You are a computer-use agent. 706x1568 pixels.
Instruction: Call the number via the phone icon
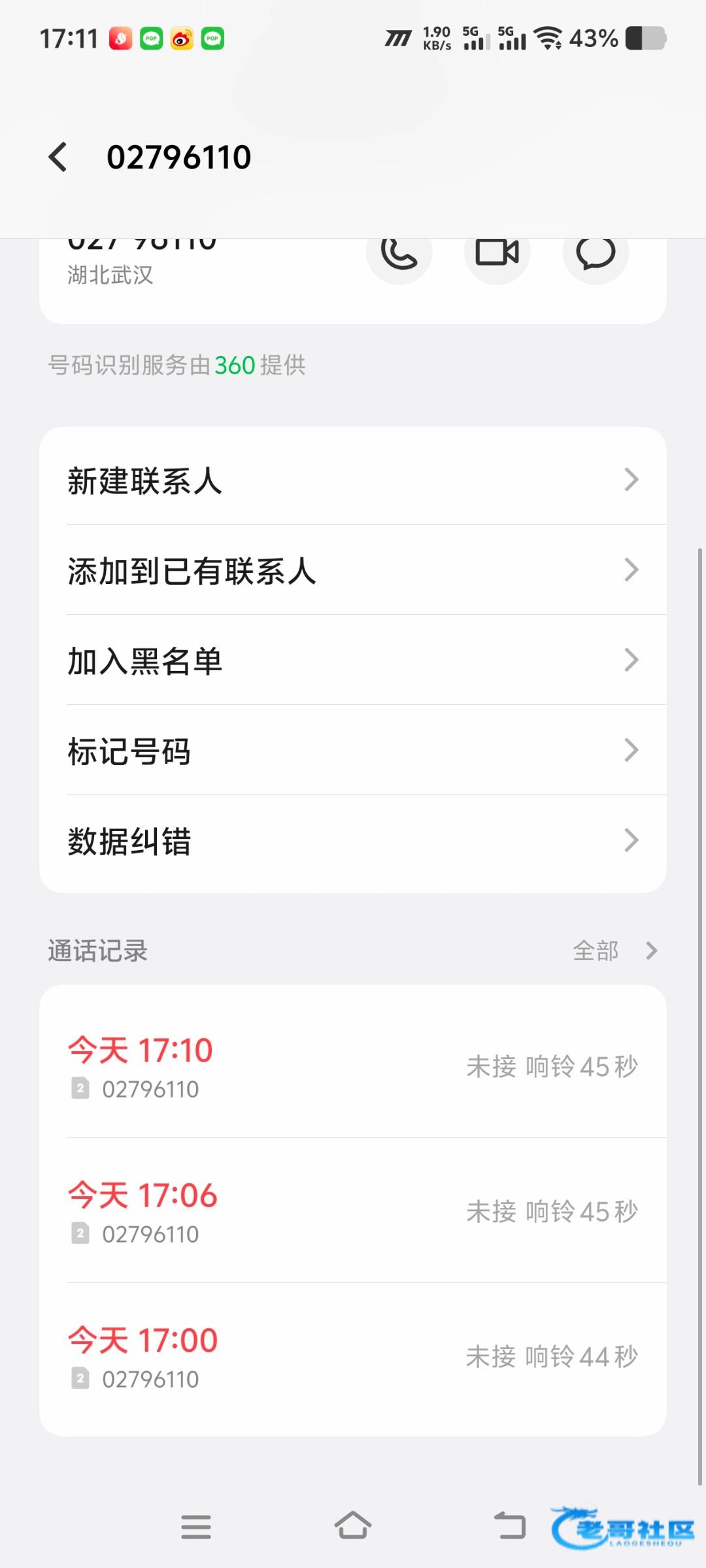tap(399, 253)
